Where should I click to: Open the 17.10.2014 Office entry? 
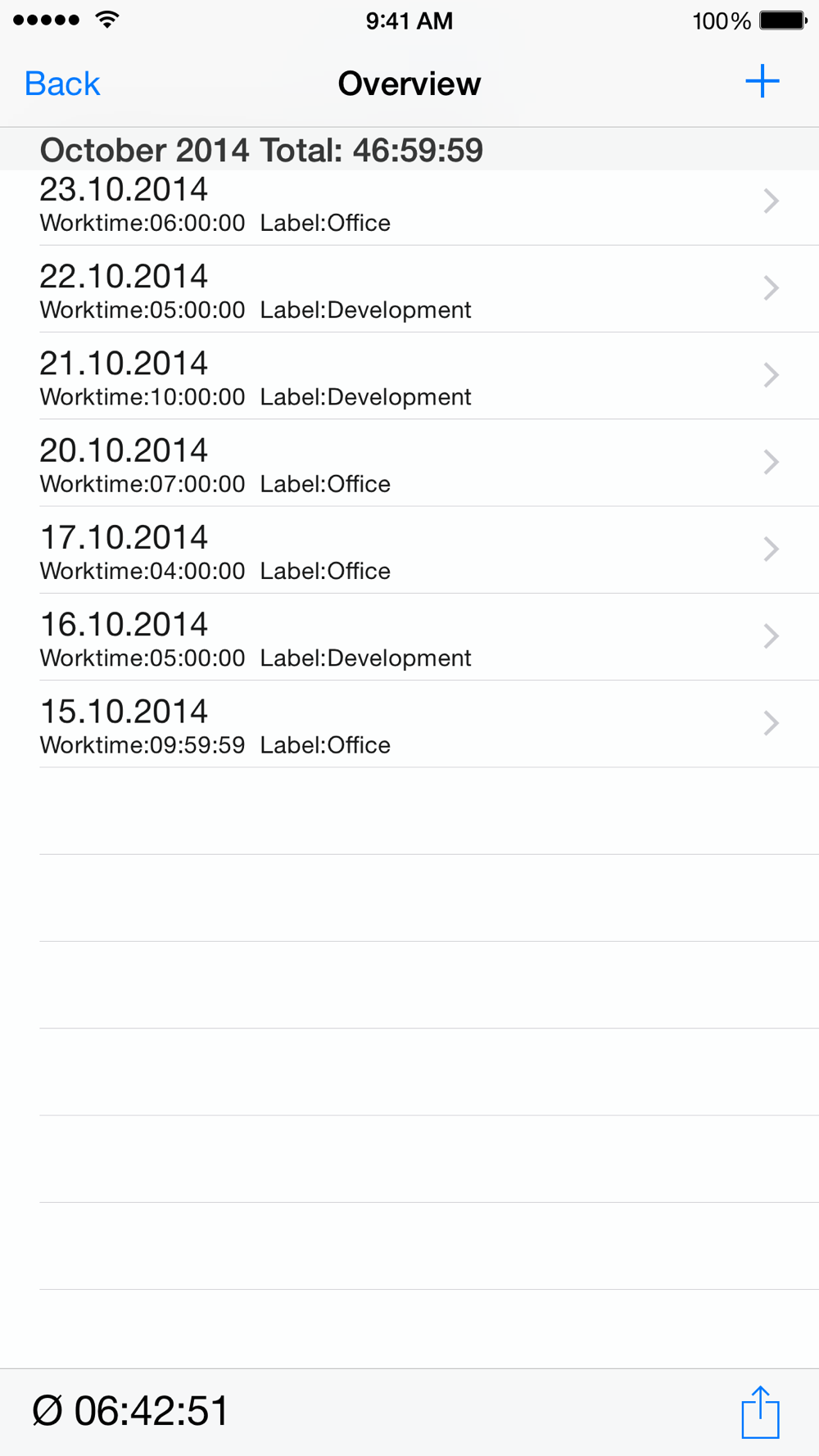tap(409, 549)
